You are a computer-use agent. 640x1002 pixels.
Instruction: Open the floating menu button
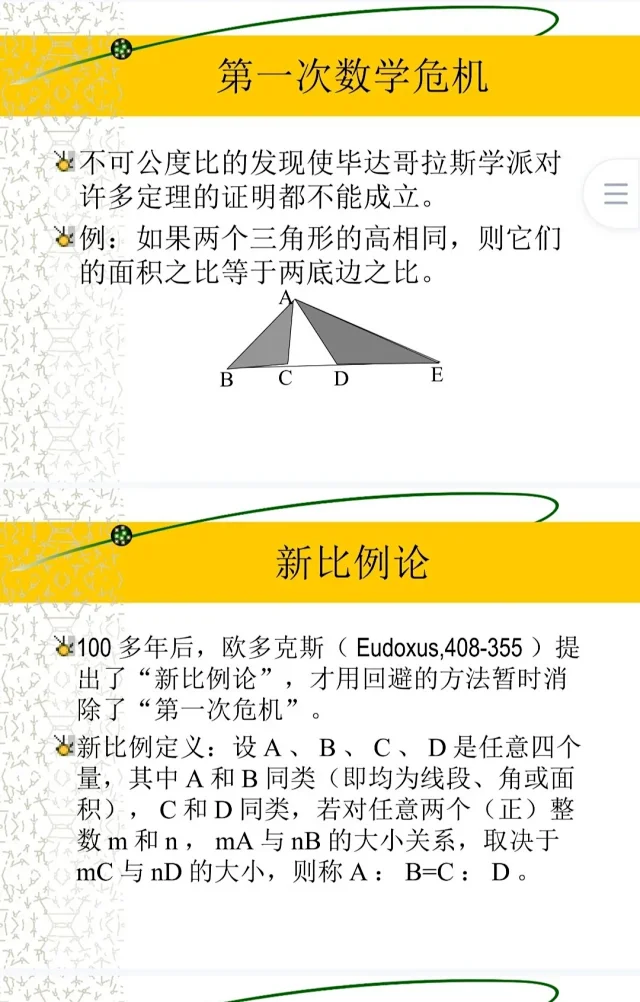[x=614, y=194]
